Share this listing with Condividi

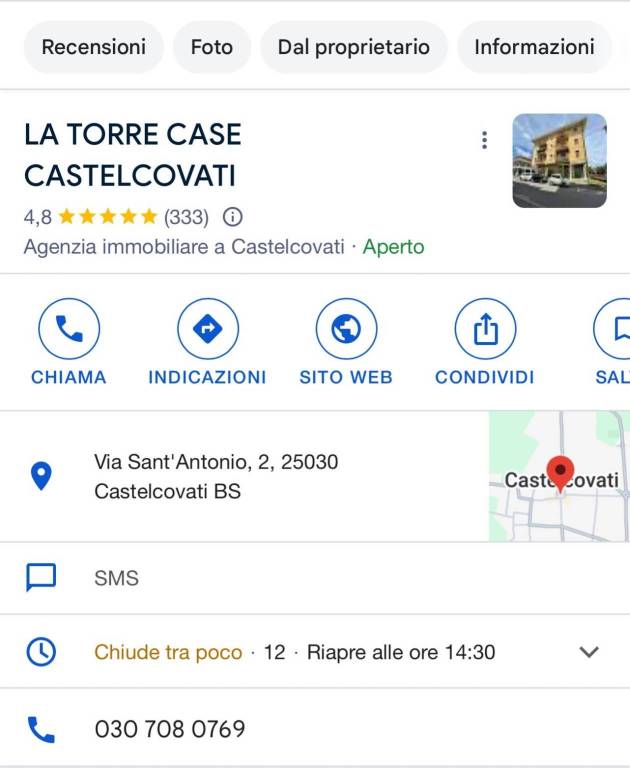pos(485,329)
